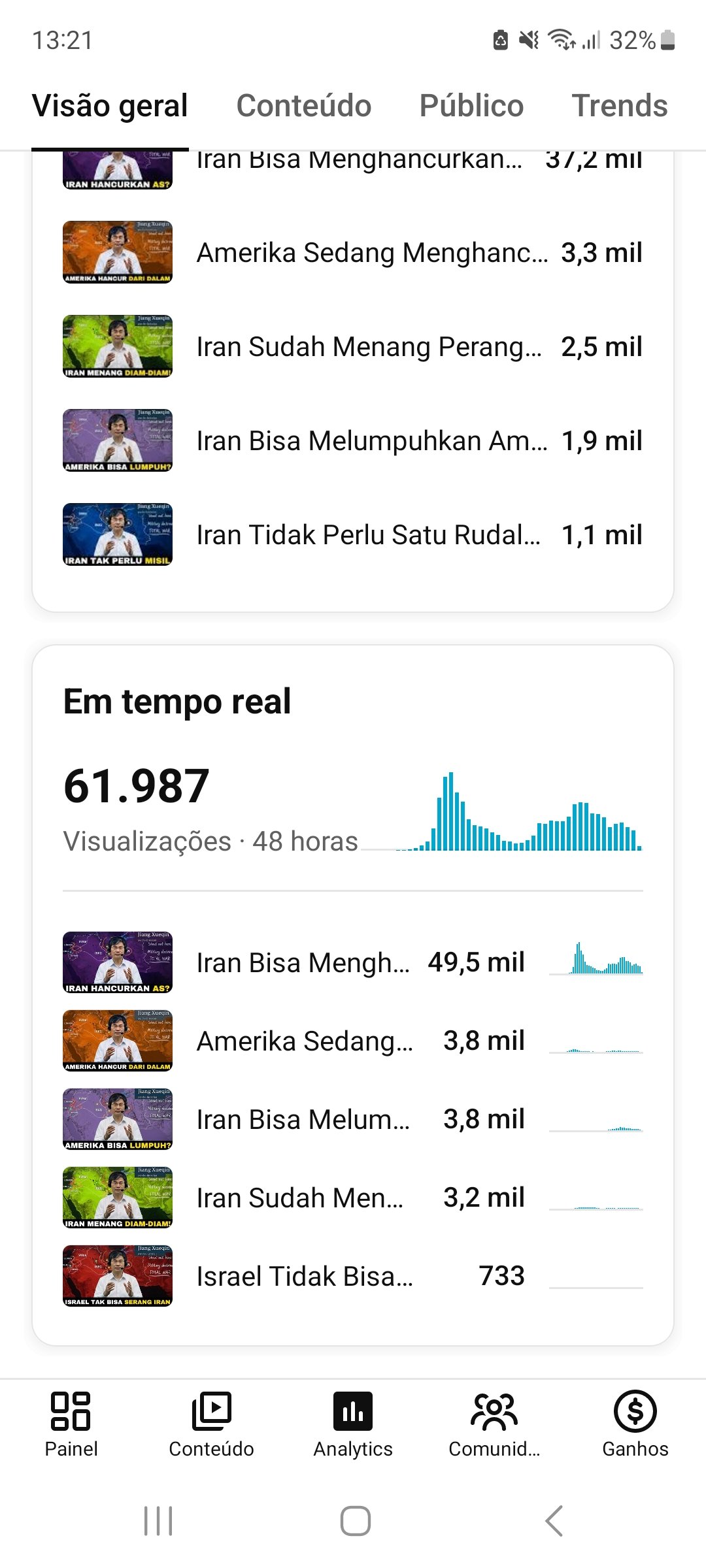Switch to the Conteúdo top tab
This screenshot has width=706, height=1568.
click(304, 106)
